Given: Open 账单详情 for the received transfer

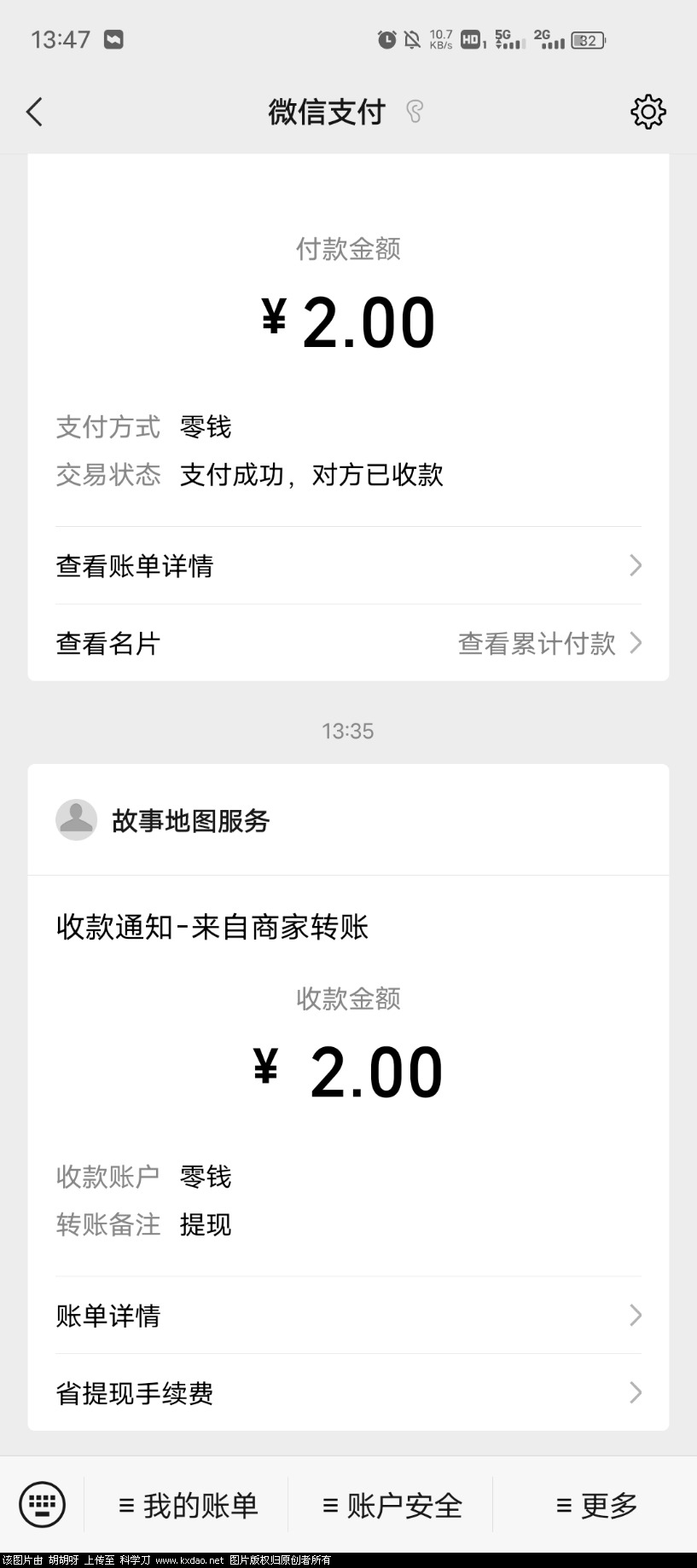Looking at the screenshot, I should pos(348,1316).
